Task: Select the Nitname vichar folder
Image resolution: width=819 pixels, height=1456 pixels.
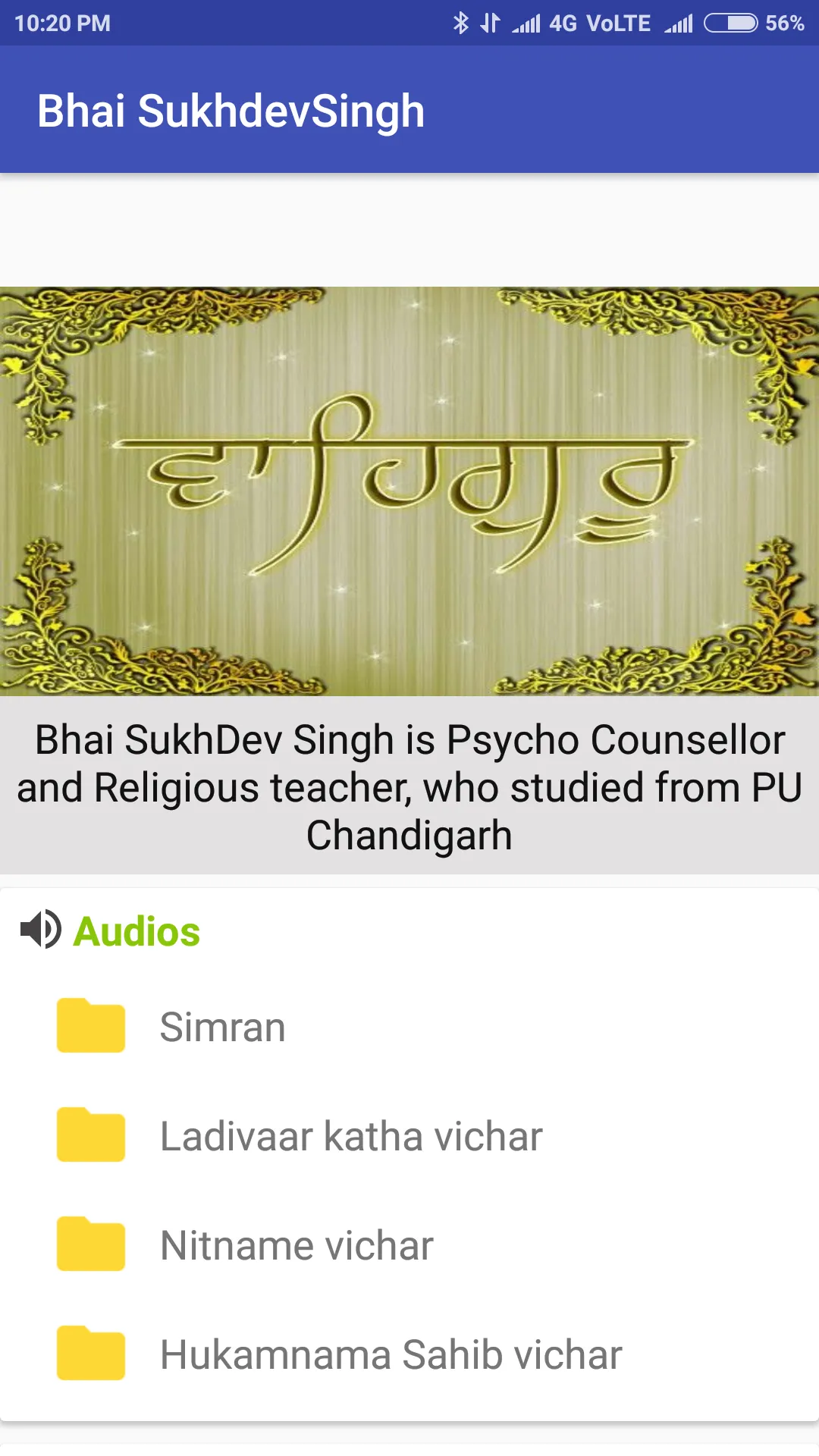Action: (409, 1245)
